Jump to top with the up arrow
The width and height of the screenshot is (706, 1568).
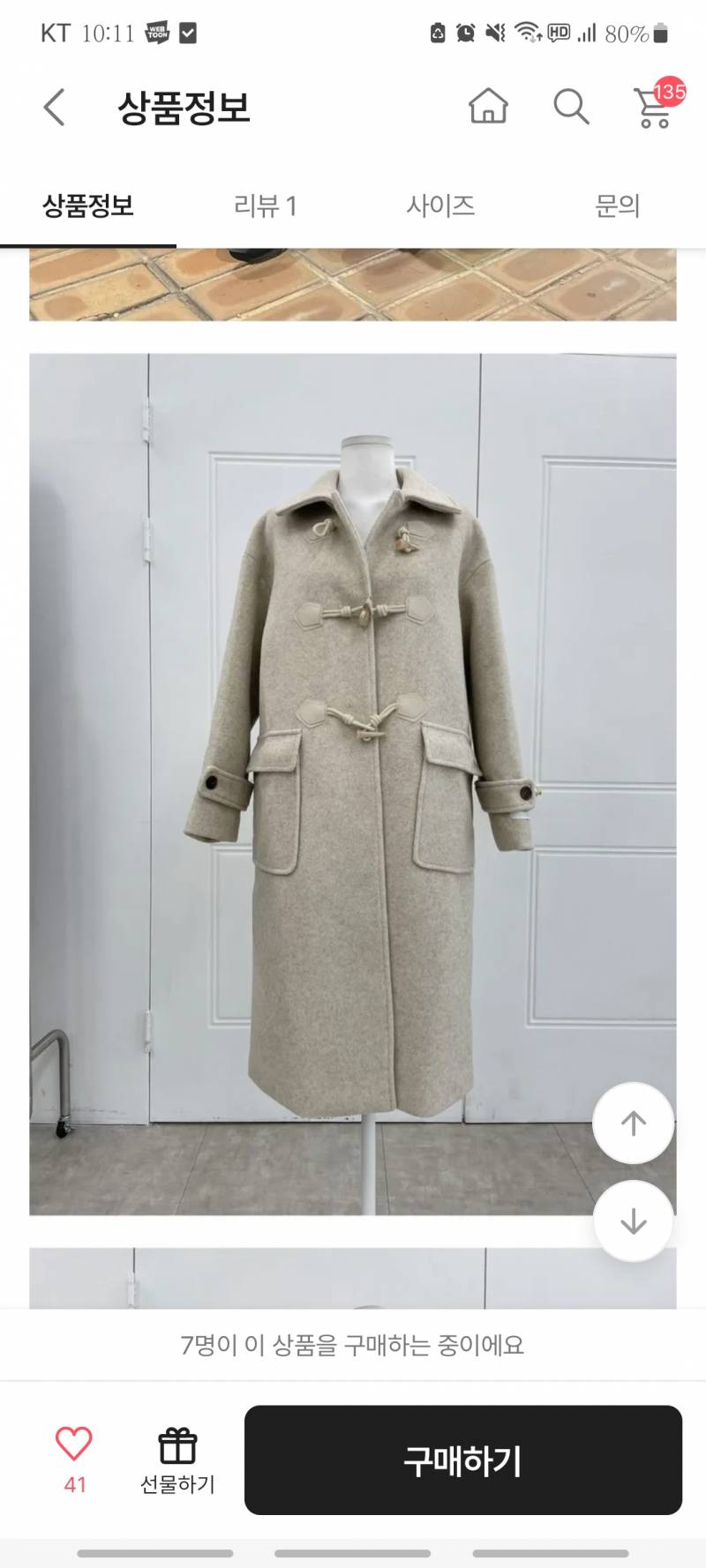pyautogui.click(x=634, y=1123)
